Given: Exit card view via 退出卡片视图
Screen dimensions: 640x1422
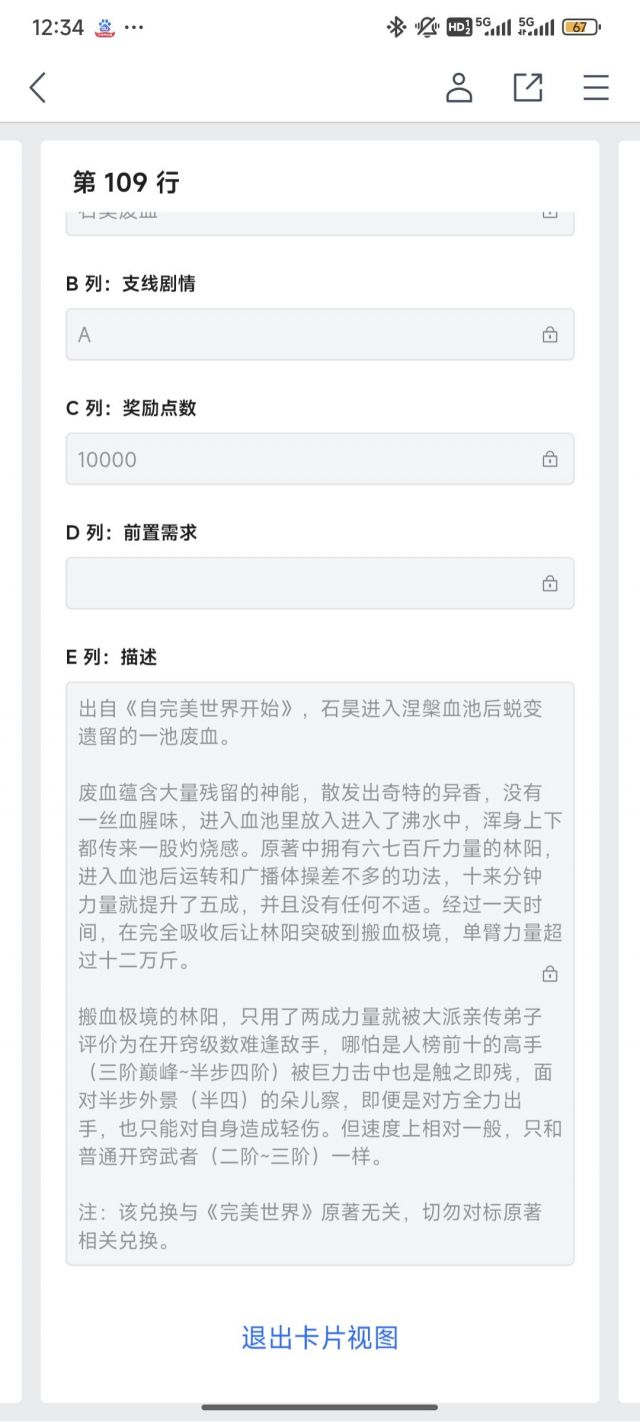Looking at the screenshot, I should tap(320, 1338).
